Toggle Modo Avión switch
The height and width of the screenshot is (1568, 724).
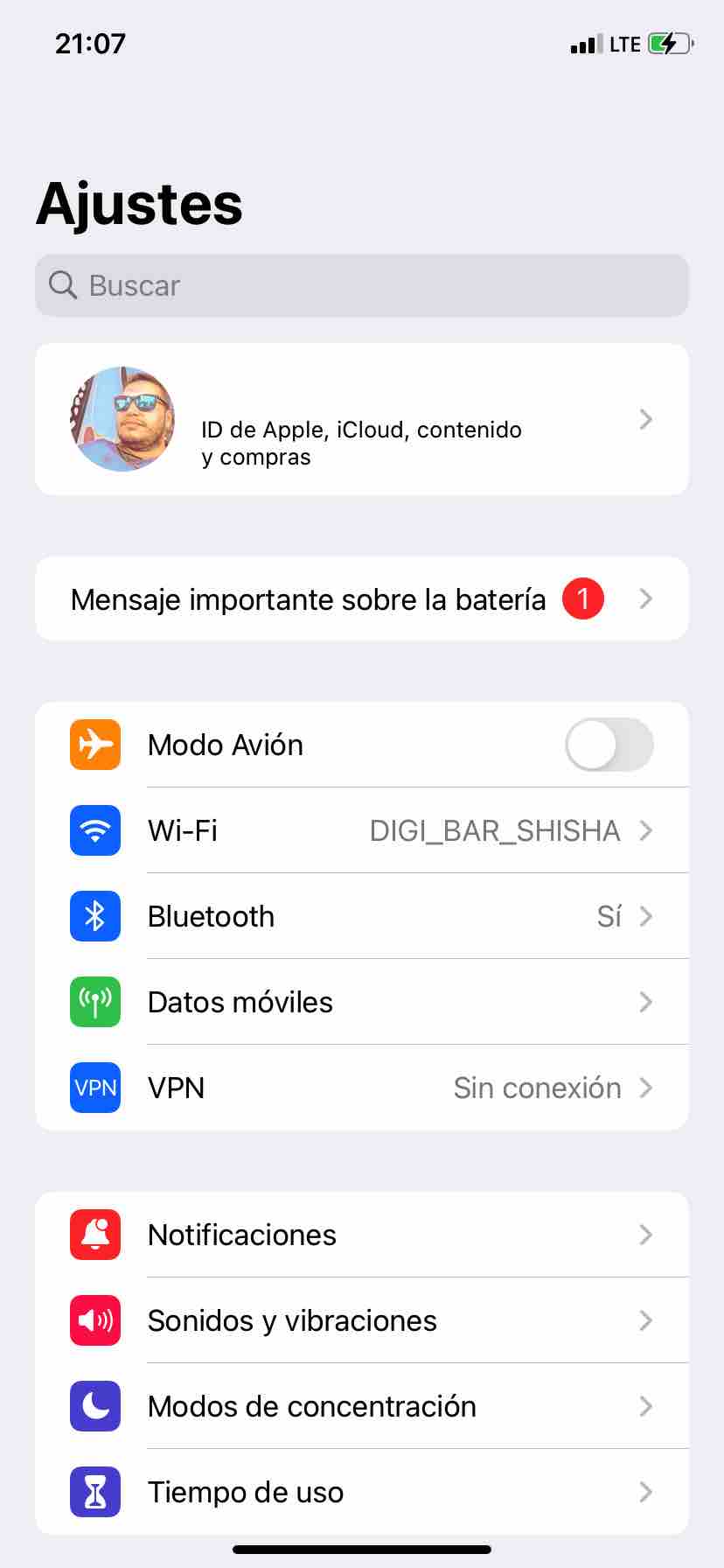point(609,745)
